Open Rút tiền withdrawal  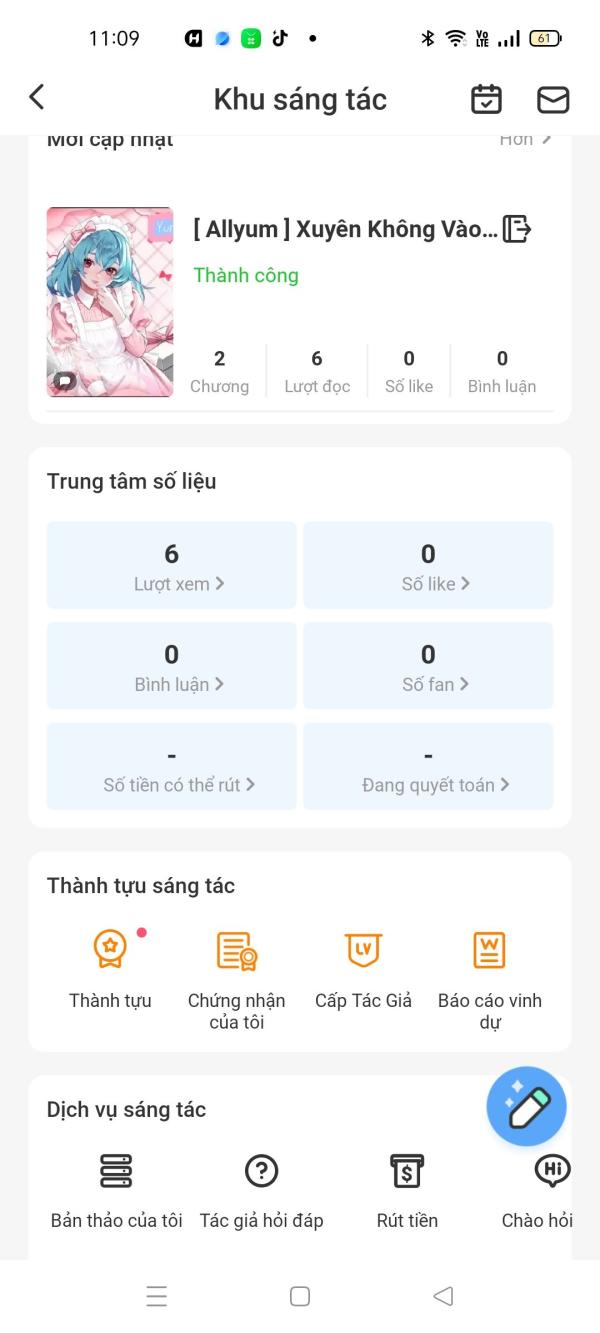coord(407,1190)
